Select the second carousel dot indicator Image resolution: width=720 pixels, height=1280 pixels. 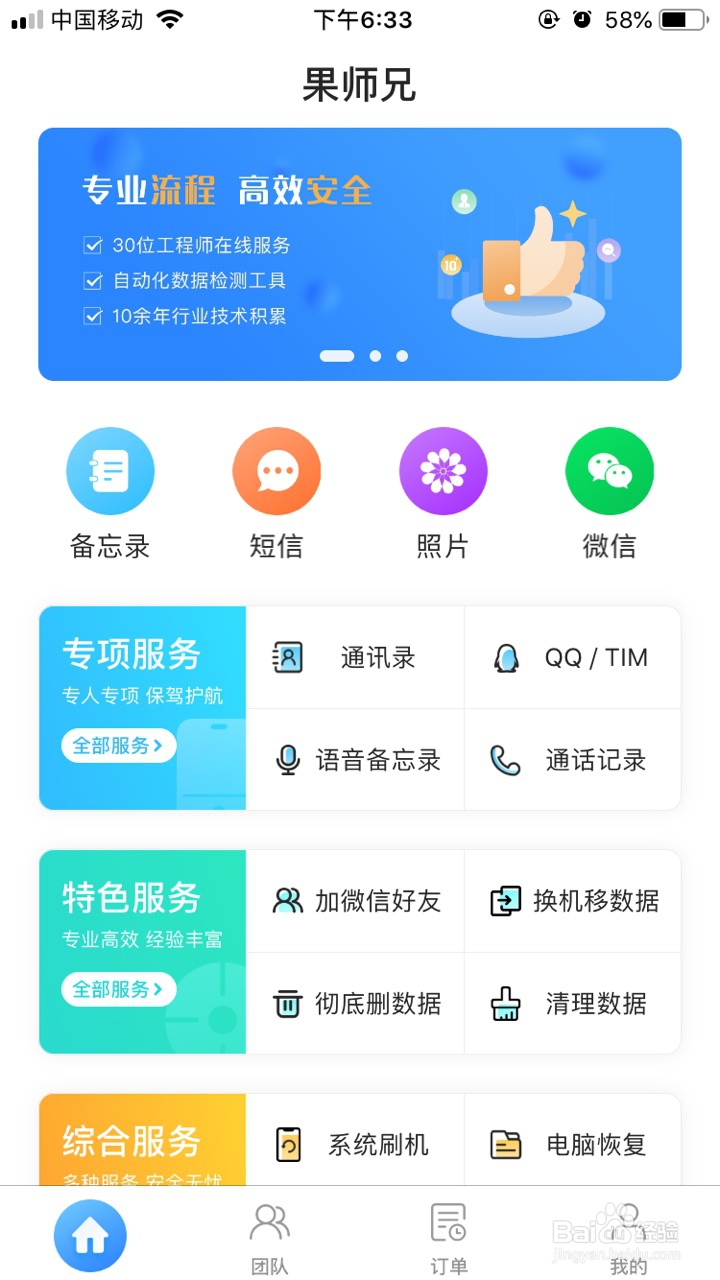point(375,355)
